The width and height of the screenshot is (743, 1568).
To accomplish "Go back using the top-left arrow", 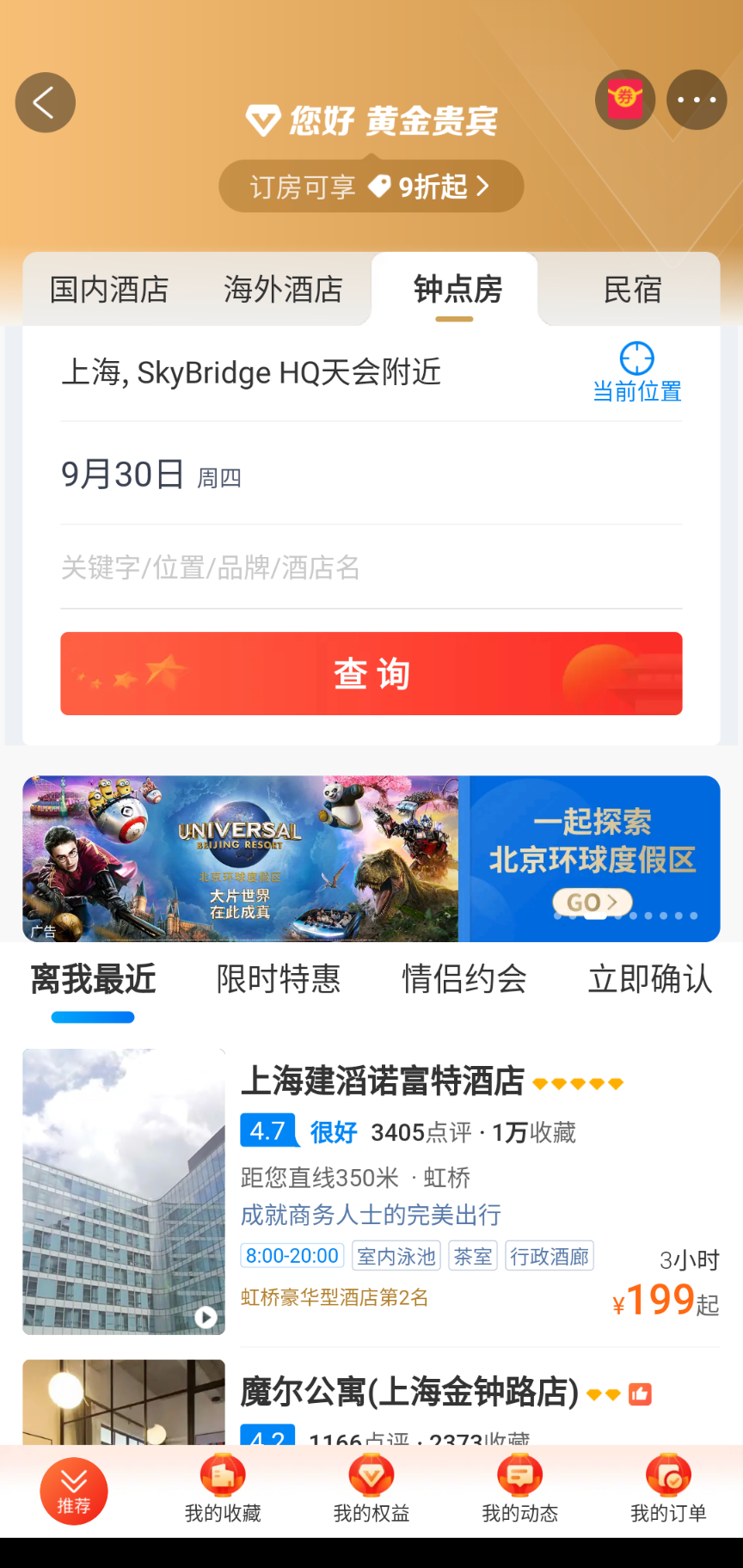I will click(x=45, y=102).
